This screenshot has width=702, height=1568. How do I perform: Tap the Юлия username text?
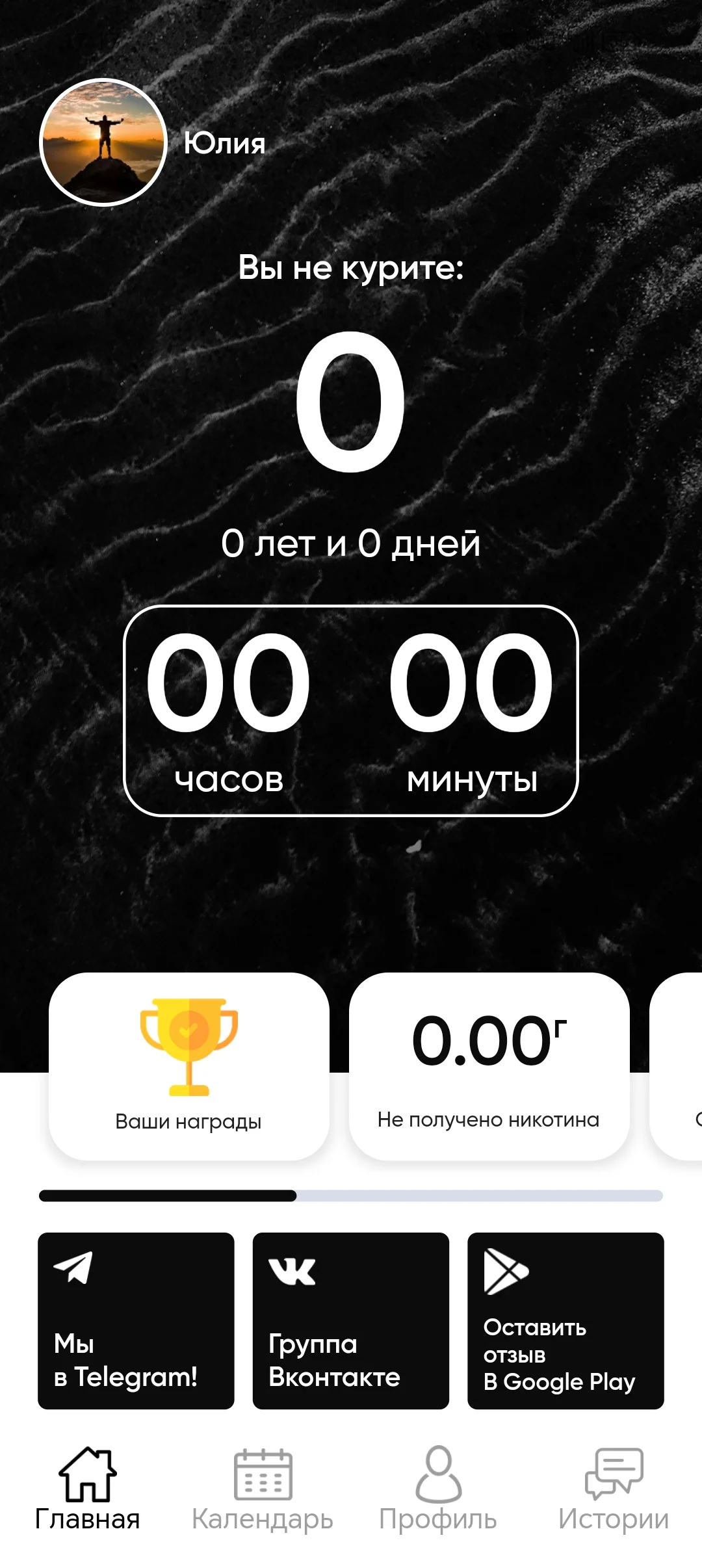coord(222,144)
